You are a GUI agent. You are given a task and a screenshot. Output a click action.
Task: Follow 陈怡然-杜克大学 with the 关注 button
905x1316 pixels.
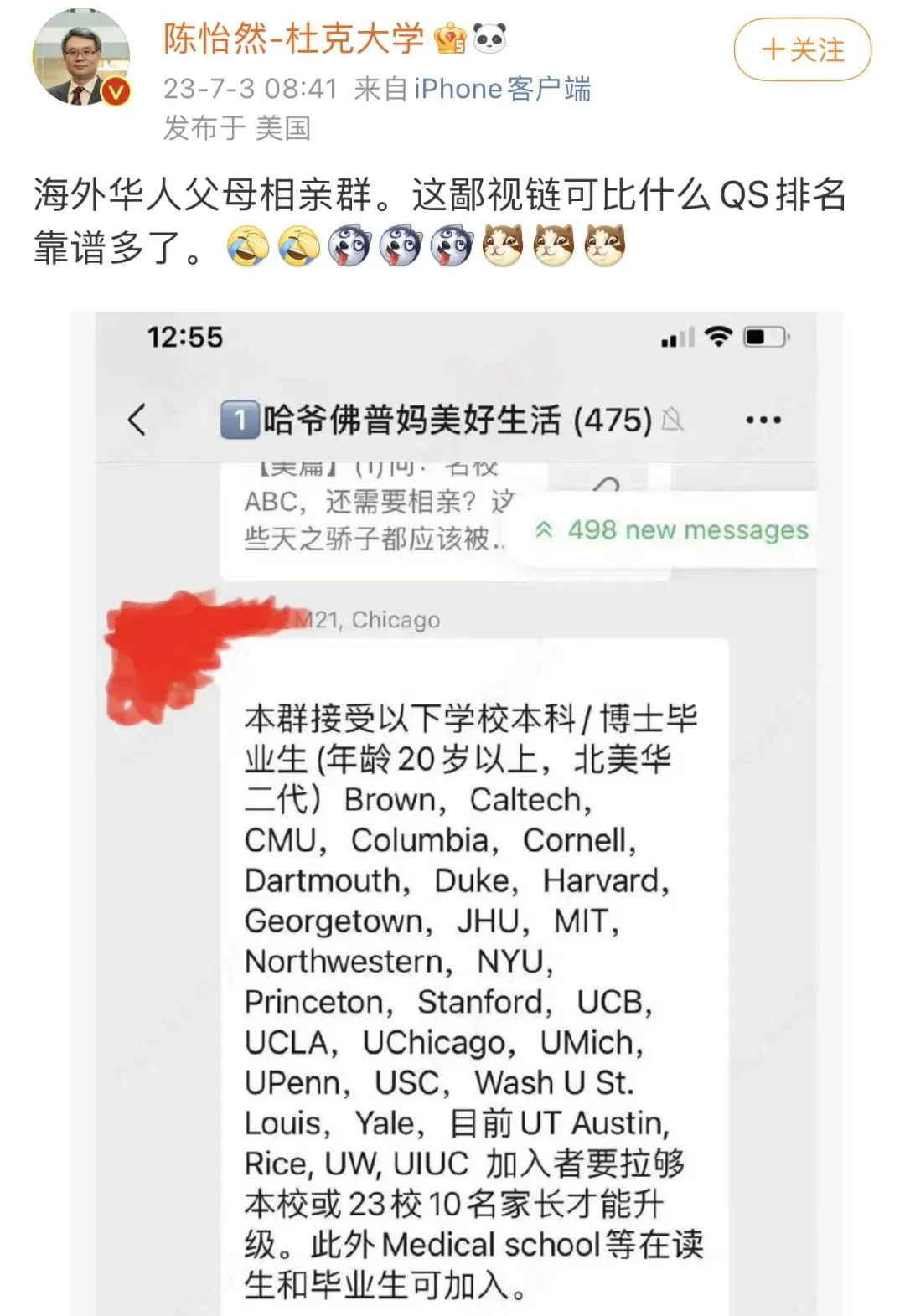(x=802, y=50)
